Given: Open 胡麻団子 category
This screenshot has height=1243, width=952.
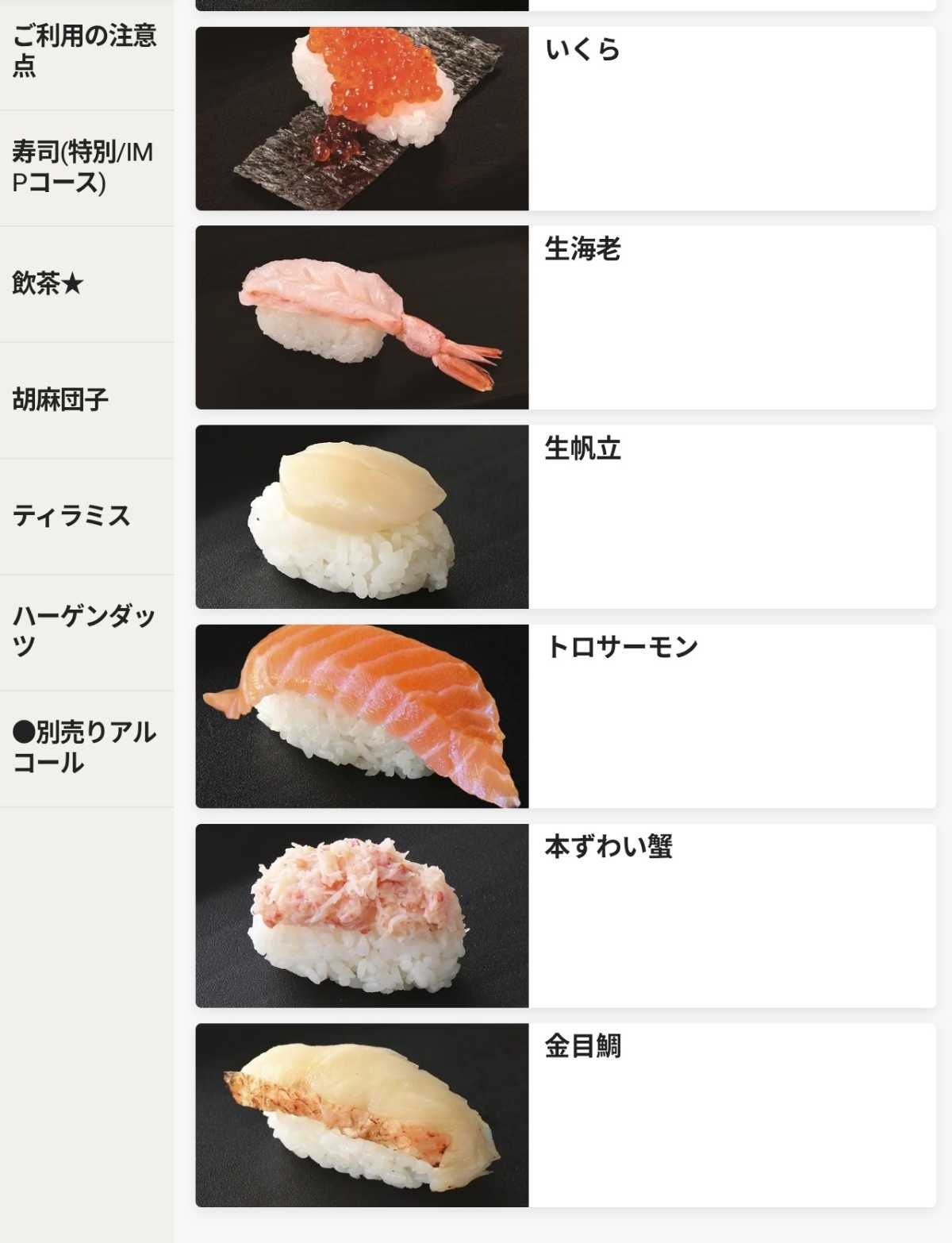Looking at the screenshot, I should point(85,399).
